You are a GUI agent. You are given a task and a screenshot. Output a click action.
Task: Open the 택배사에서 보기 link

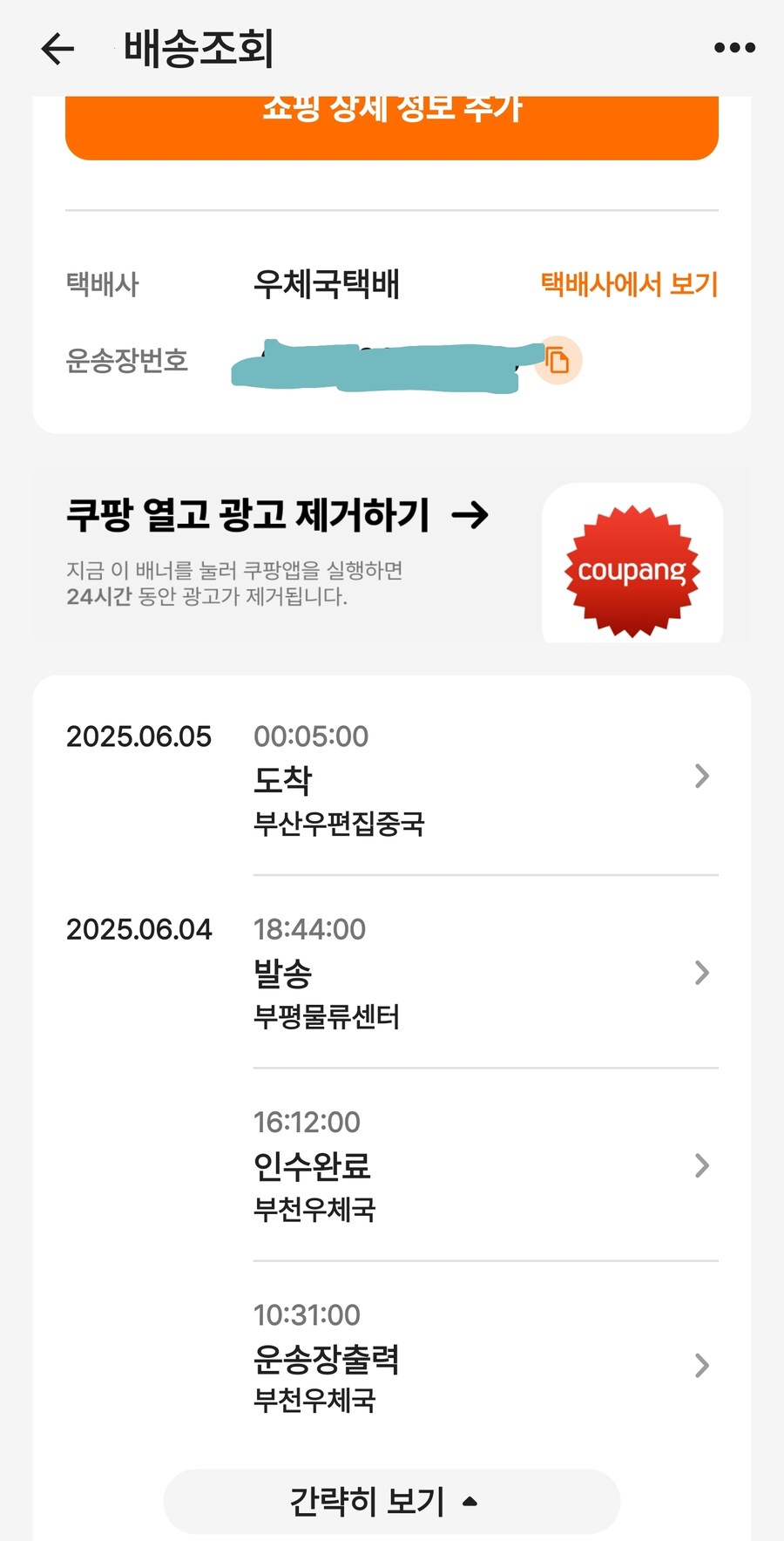click(629, 284)
